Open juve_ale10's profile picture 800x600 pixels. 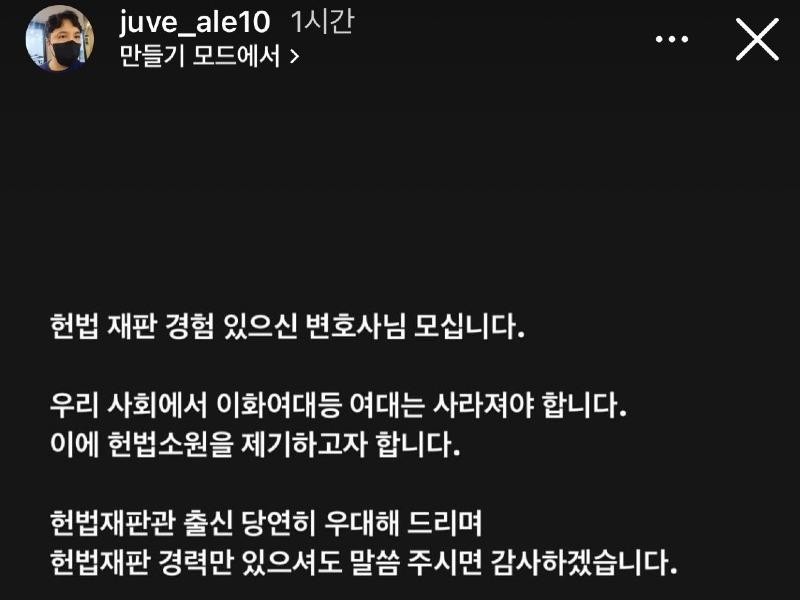click(64, 40)
